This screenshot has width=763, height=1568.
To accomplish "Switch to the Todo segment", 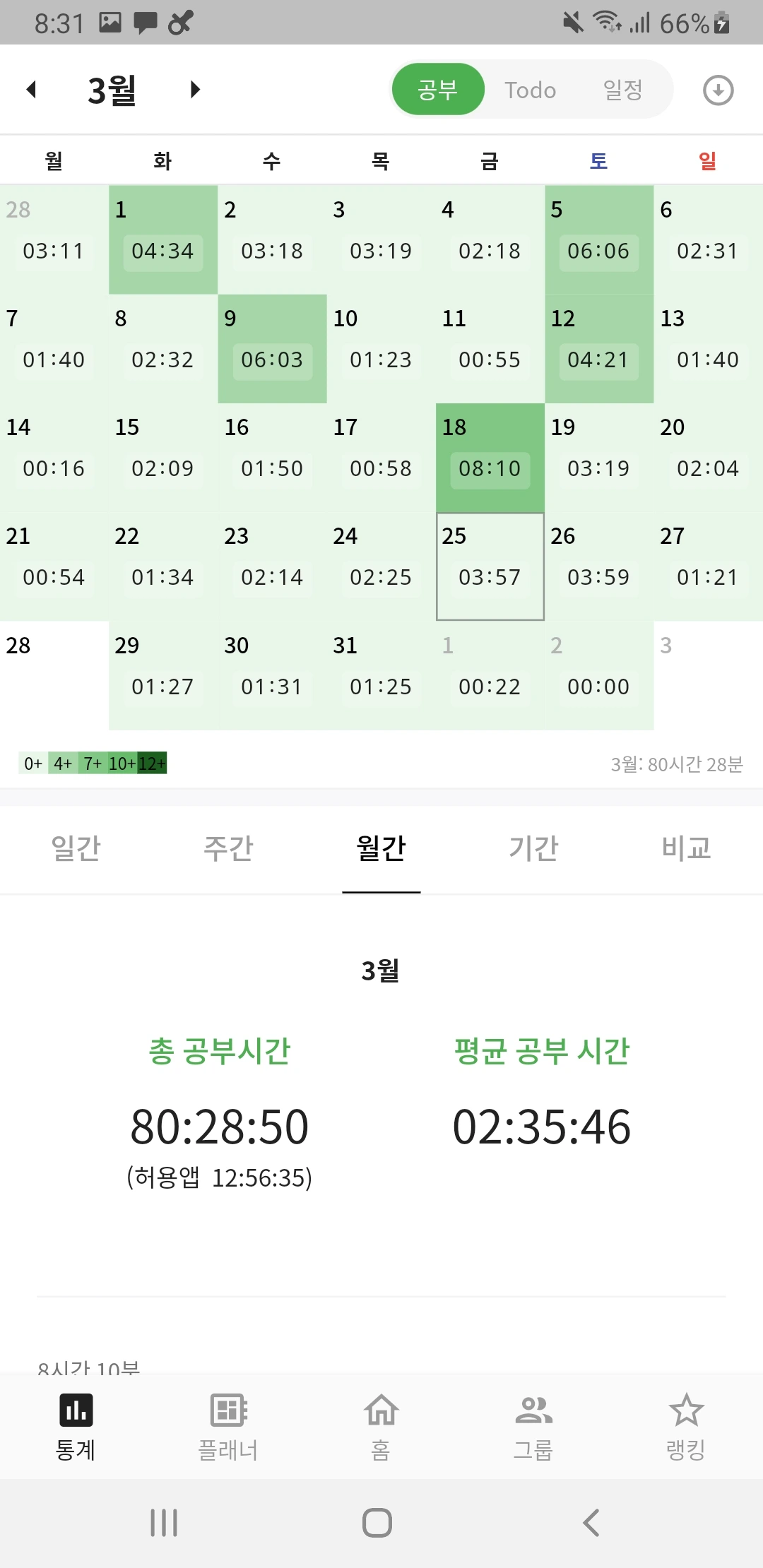I will (530, 90).
